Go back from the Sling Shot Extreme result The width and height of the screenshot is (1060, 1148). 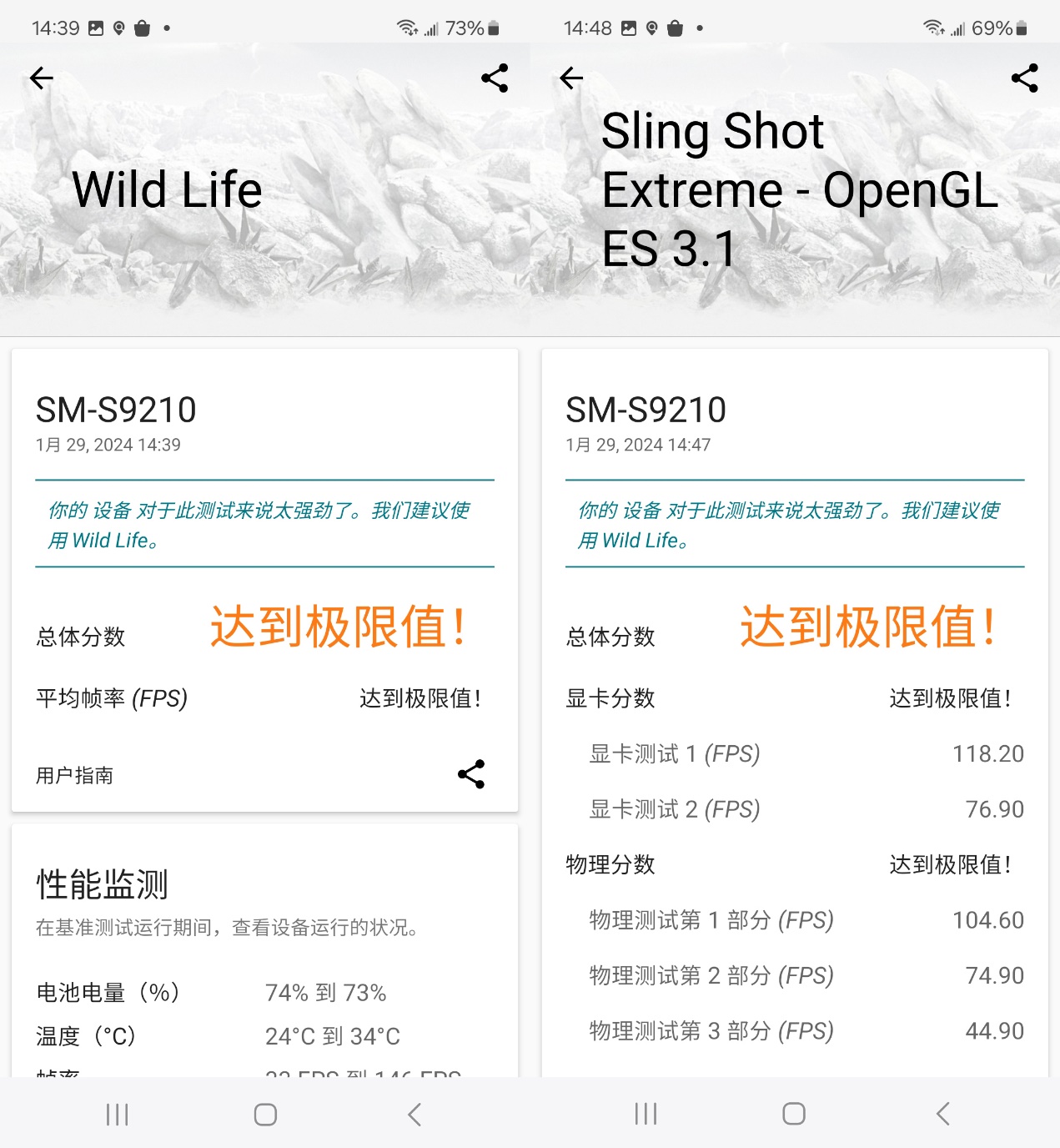[x=571, y=78]
